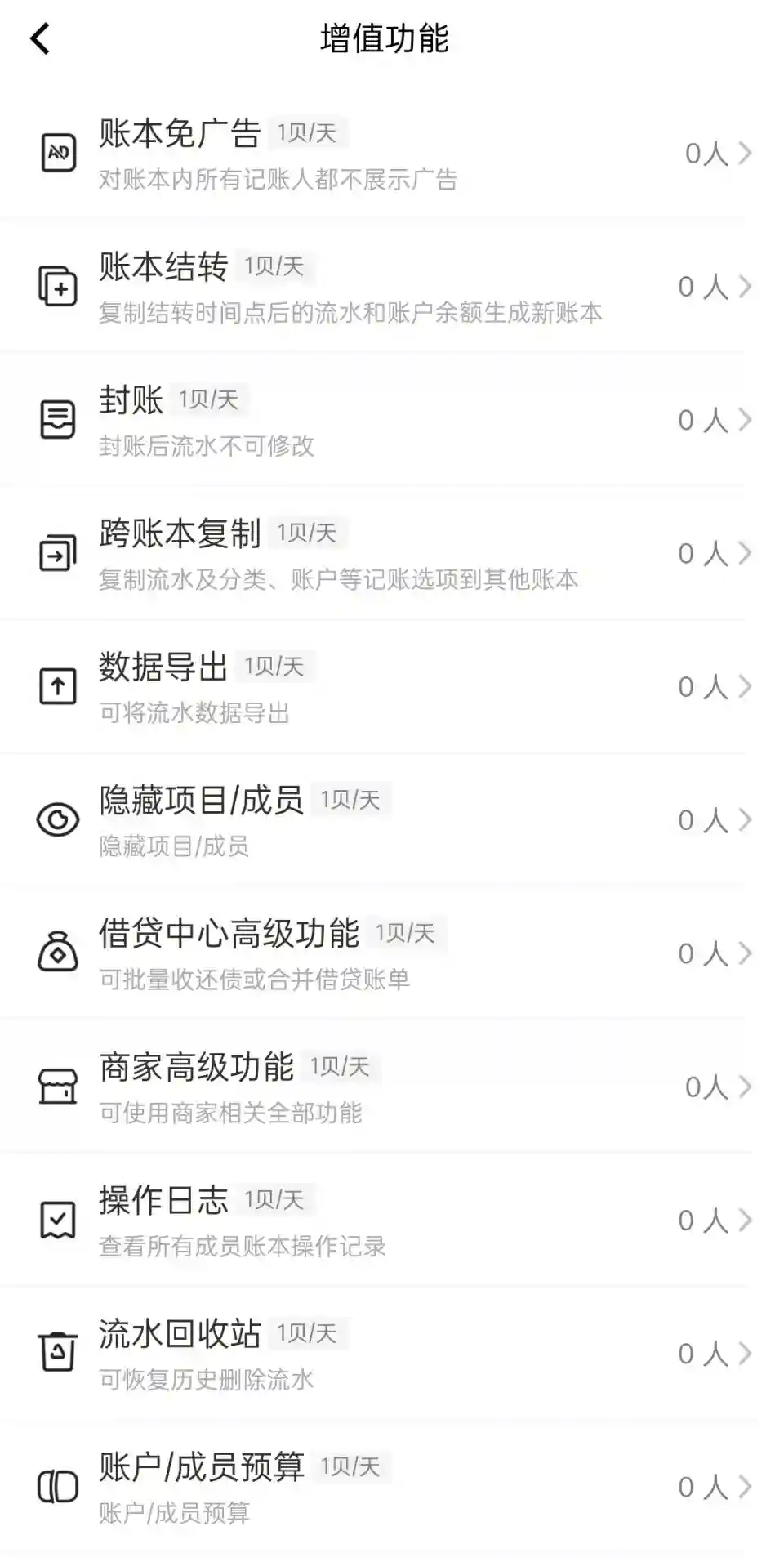View 借贷中心高级功能 details
The image size is (784, 1562).
click(392, 953)
